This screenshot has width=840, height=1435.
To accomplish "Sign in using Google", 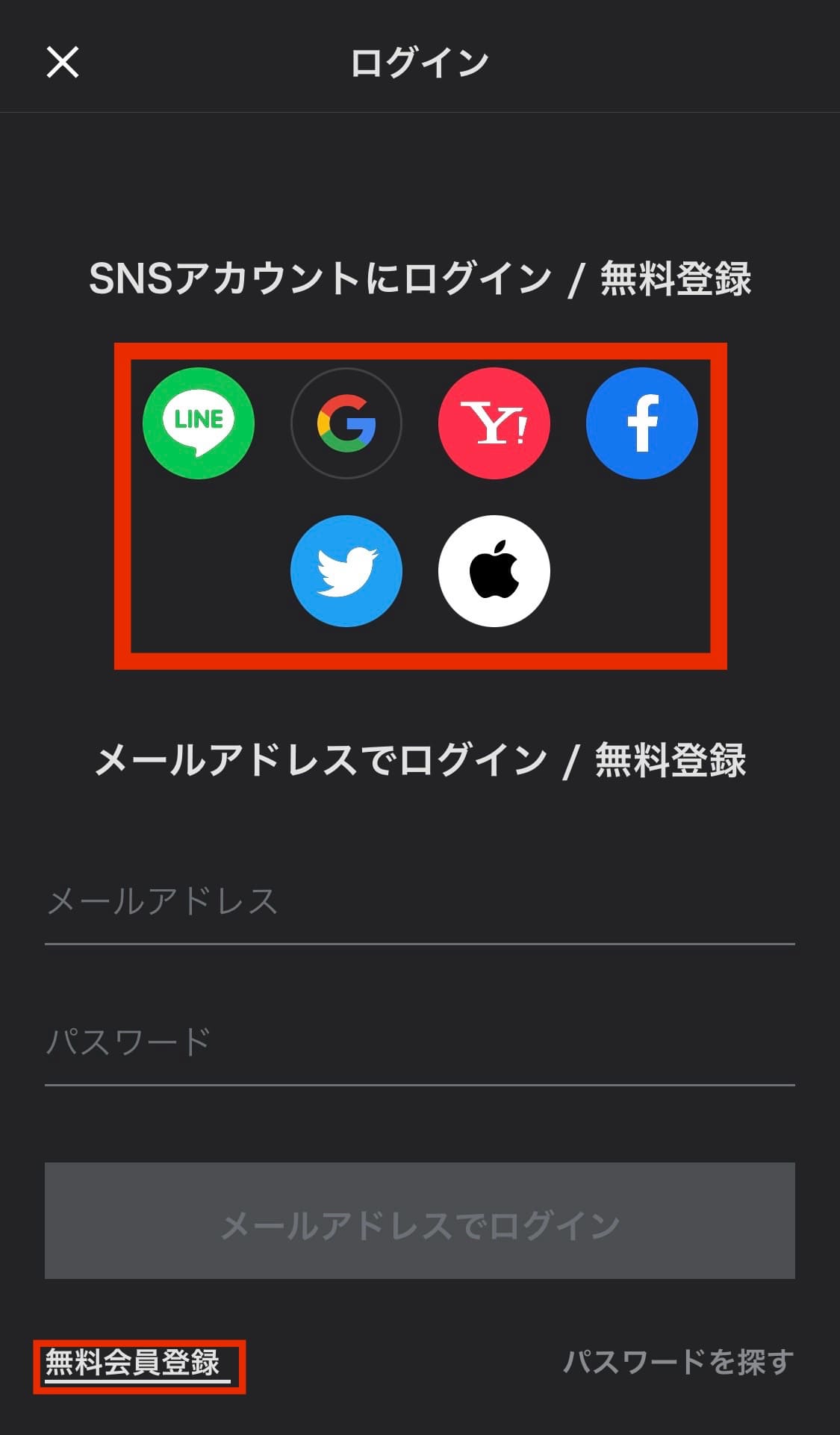I will 346,423.
